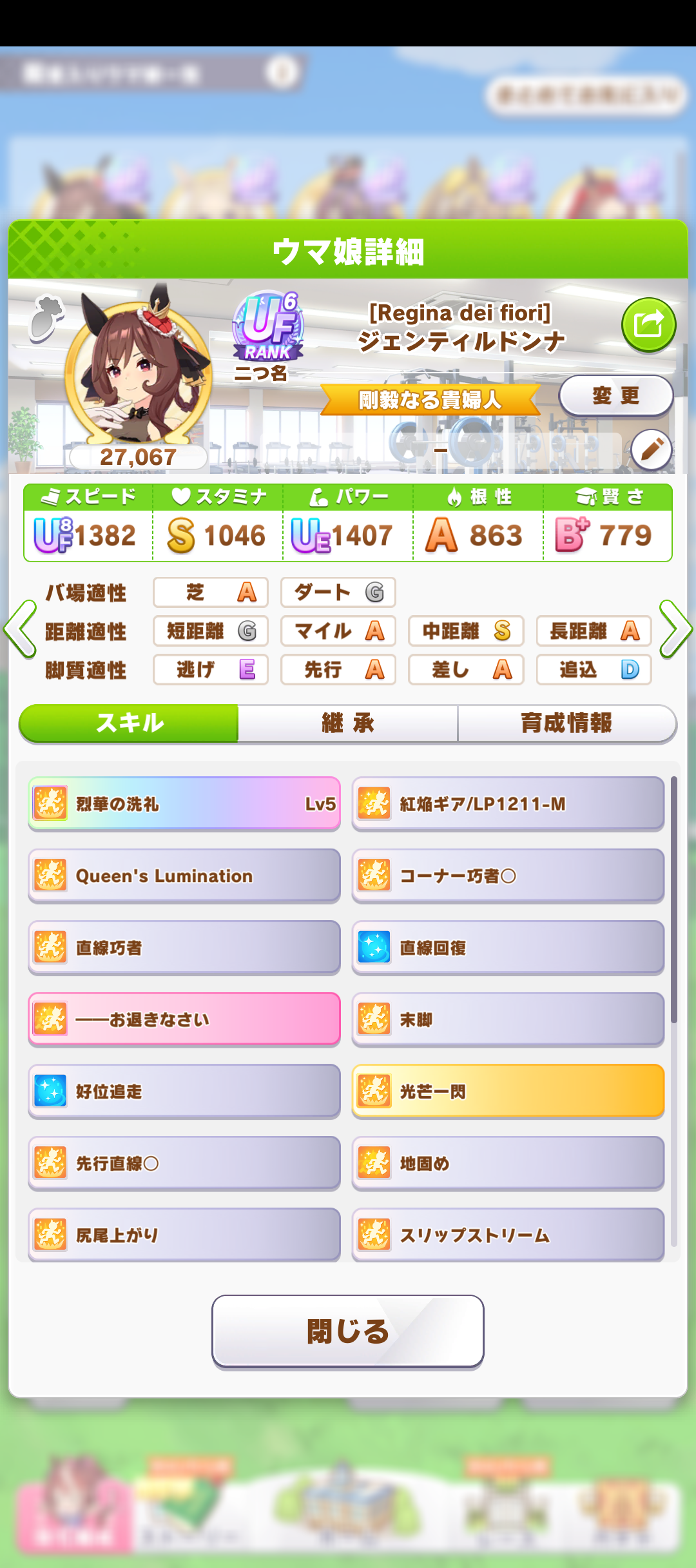Close the dialog with 閉じる button

point(348,1331)
